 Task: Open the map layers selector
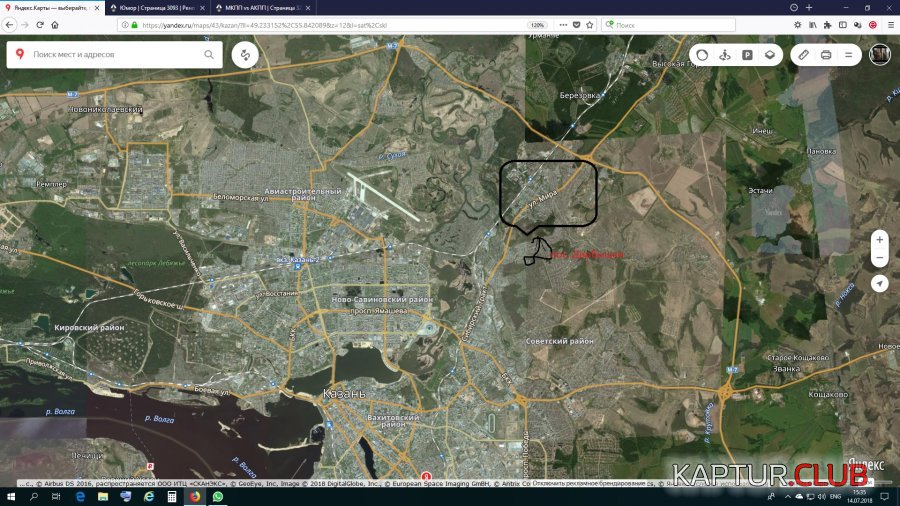tap(770, 55)
